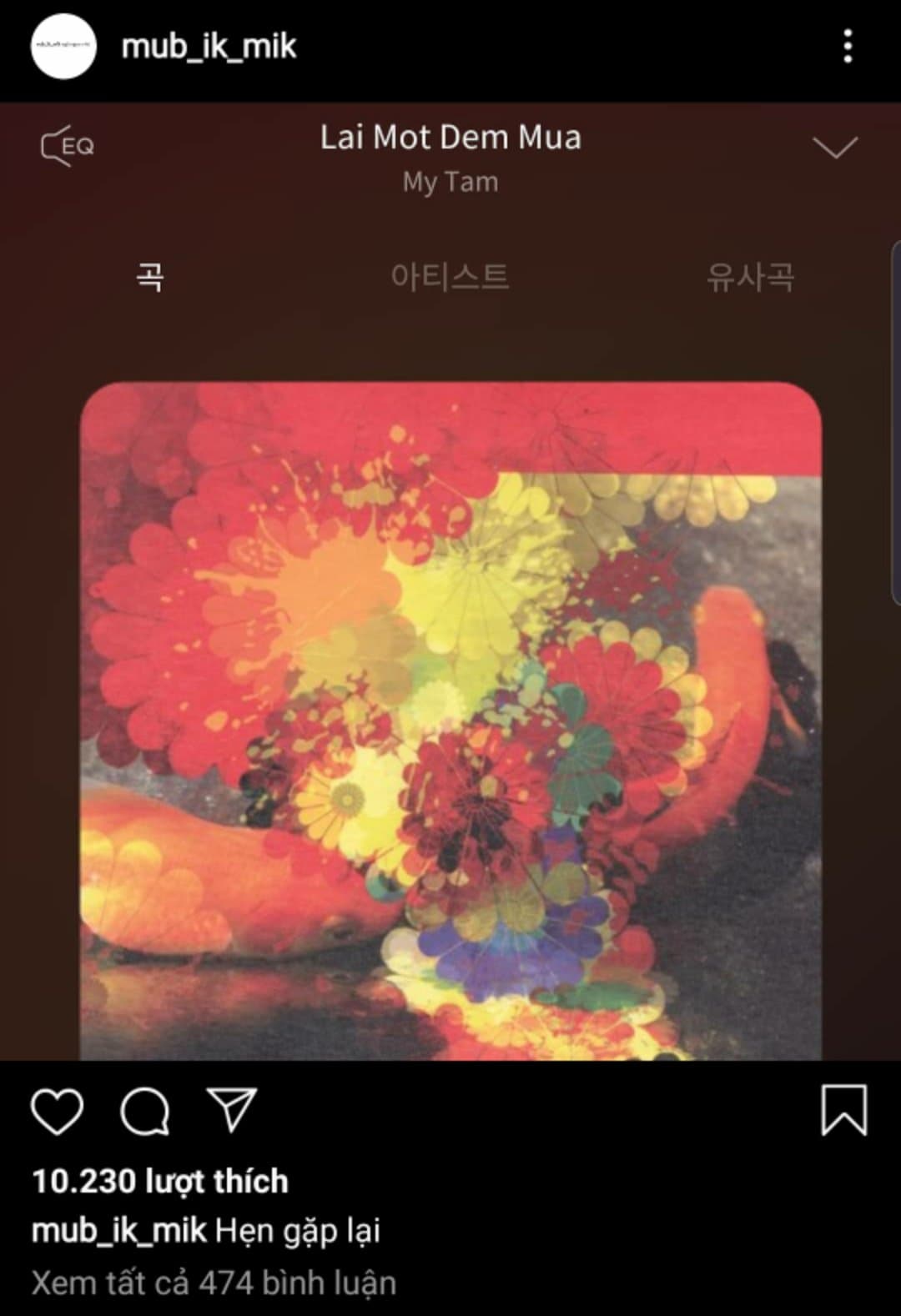This screenshot has width=901, height=1316.
Task: Like the post with heart icon
Action: pyautogui.click(x=58, y=1111)
